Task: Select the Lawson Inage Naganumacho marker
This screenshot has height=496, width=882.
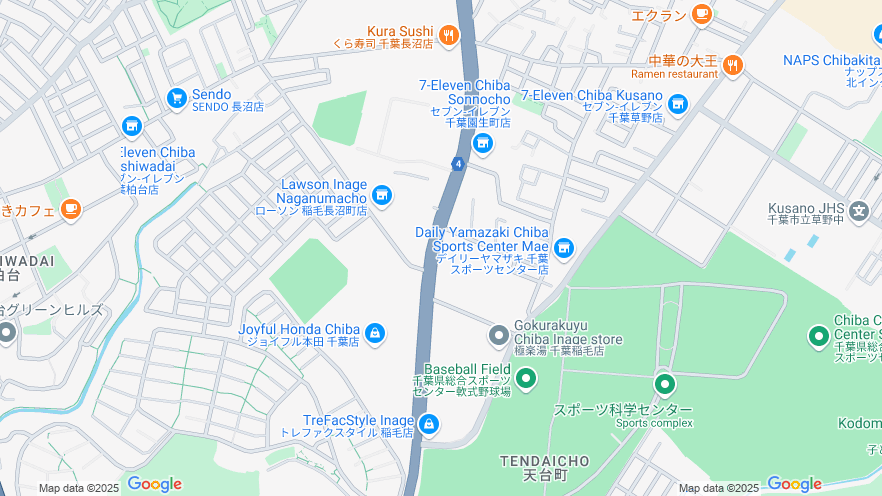Action: (x=381, y=194)
